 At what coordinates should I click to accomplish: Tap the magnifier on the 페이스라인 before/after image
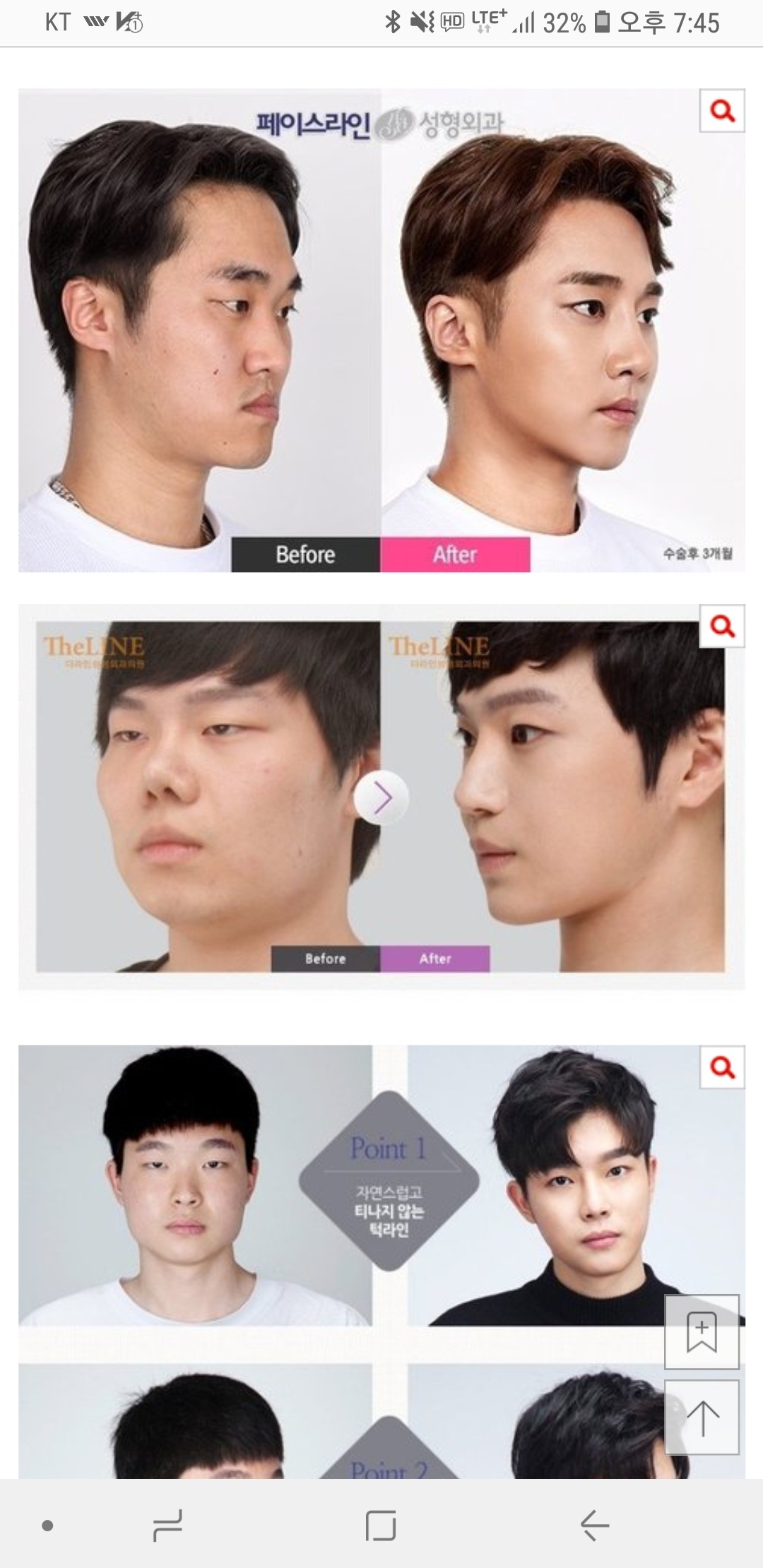[722, 111]
